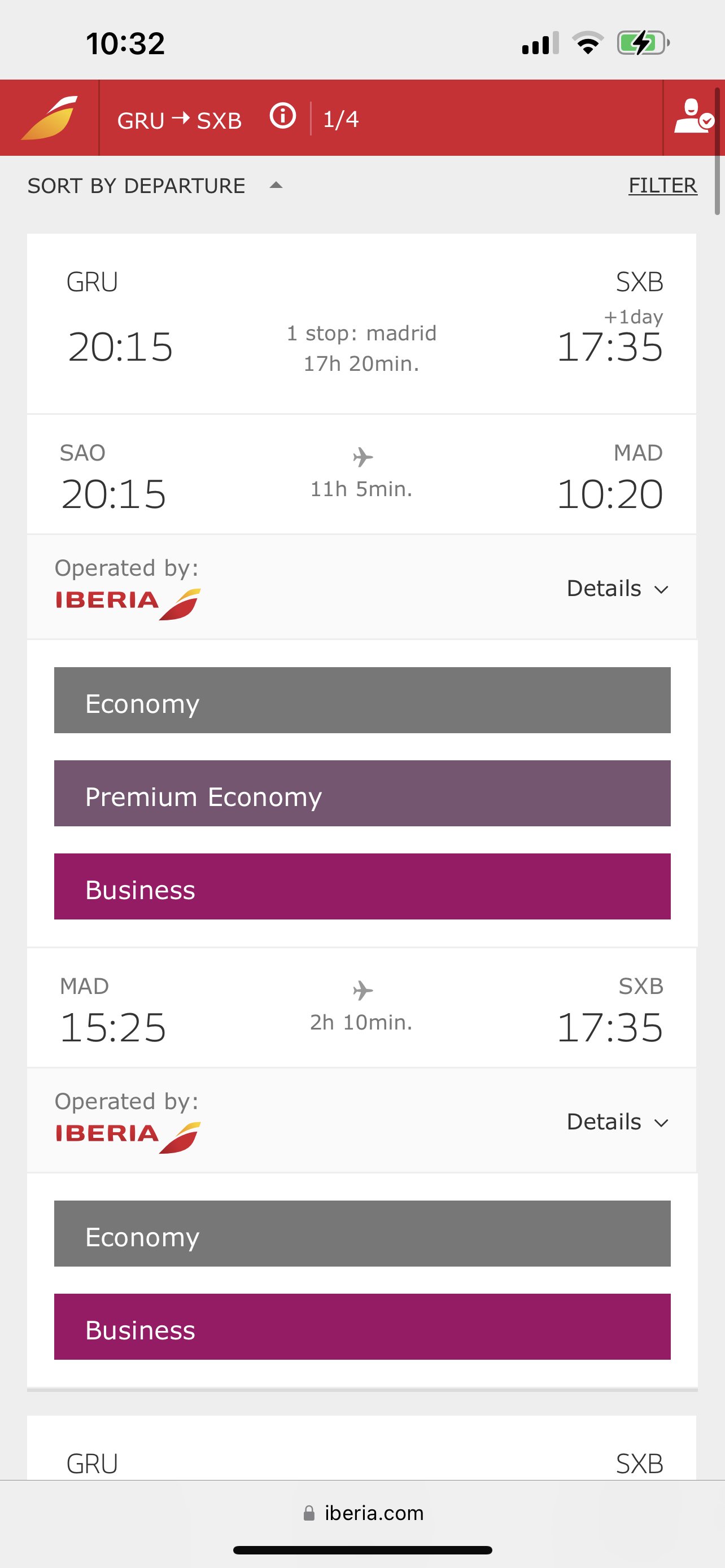Screen dimensions: 725x1568
Task: Expand Details for the SAO to MAD flight
Action: pos(617,589)
